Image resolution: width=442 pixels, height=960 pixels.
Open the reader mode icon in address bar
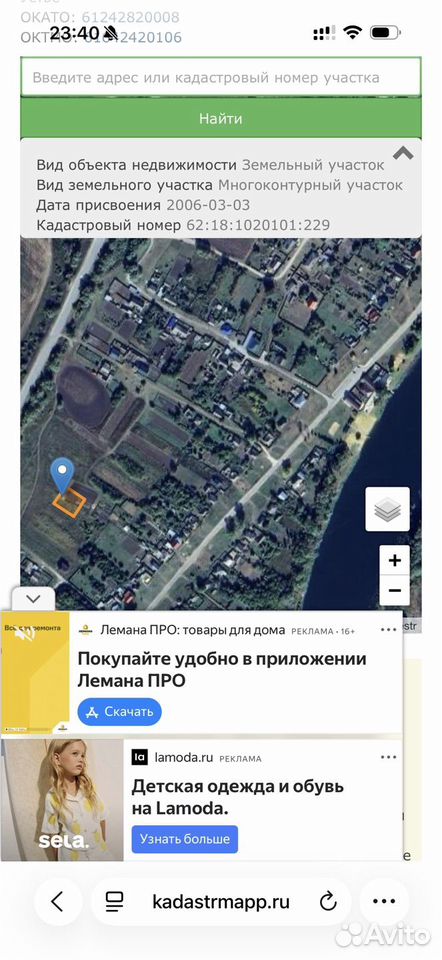coord(114,902)
